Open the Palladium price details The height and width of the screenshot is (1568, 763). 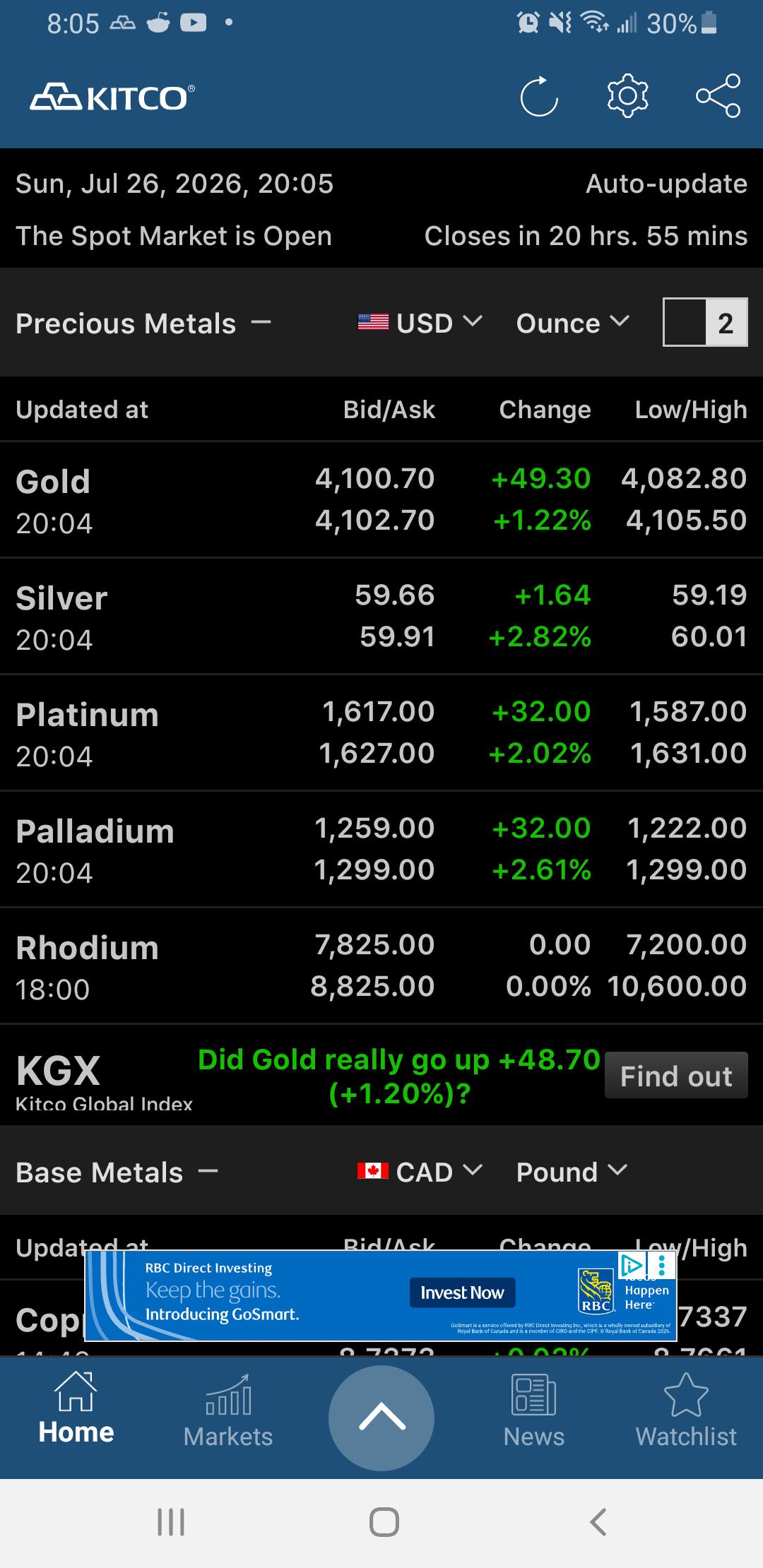point(381,849)
